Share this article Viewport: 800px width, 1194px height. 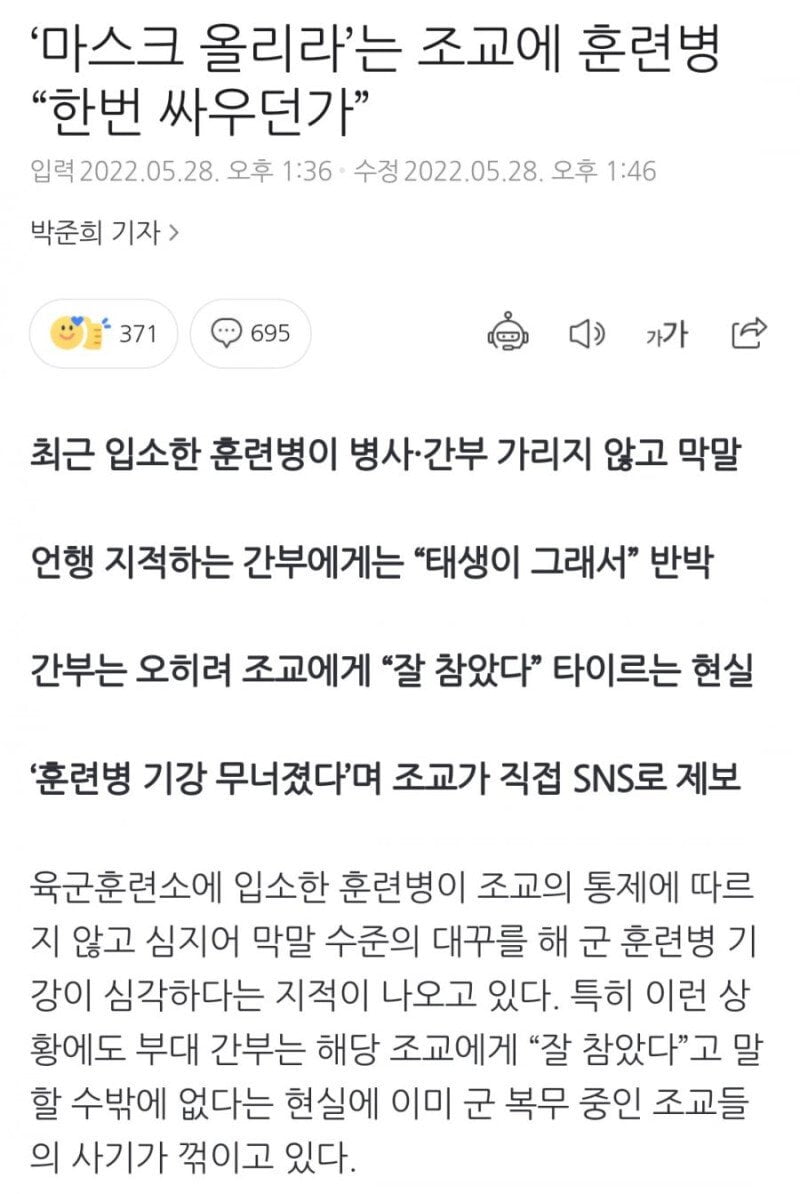[x=749, y=333]
